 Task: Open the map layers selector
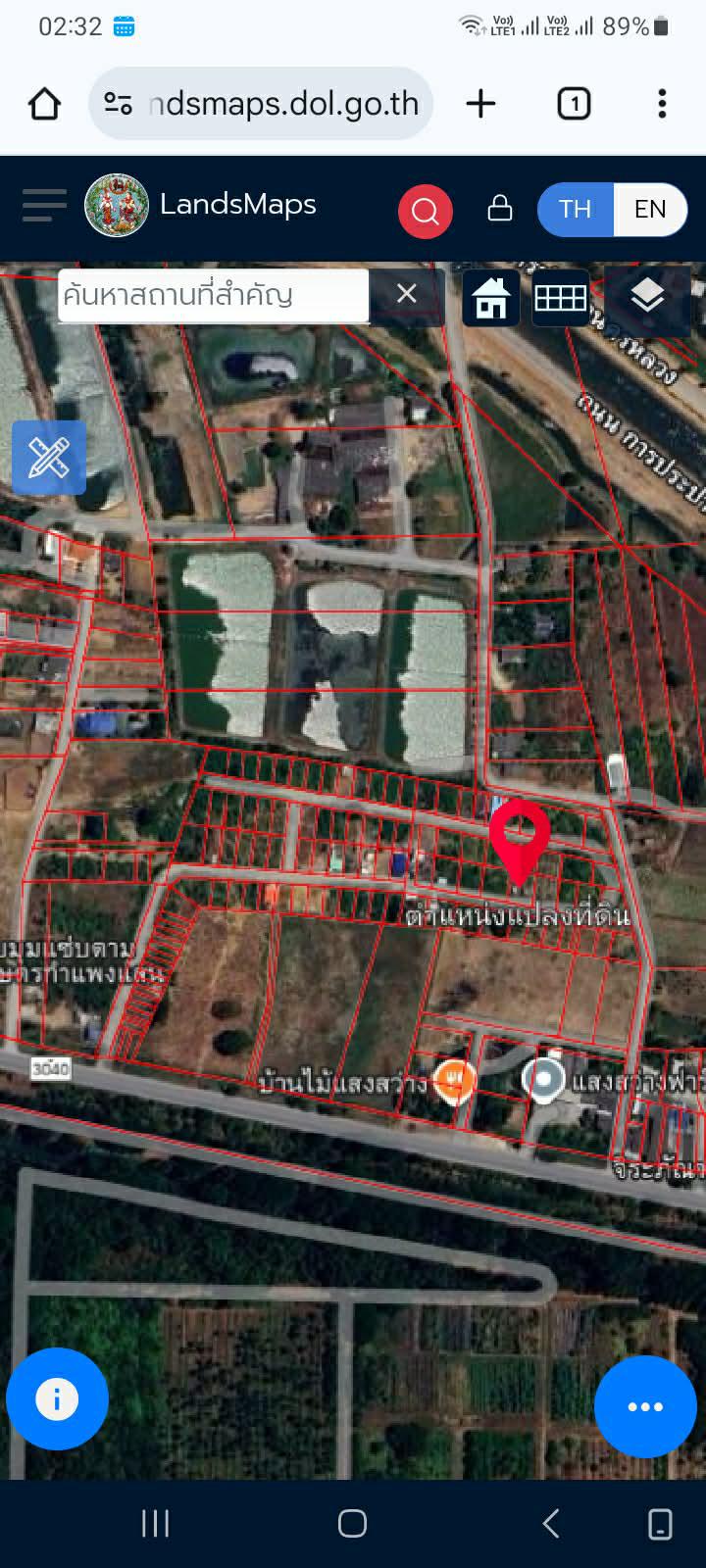[647, 295]
